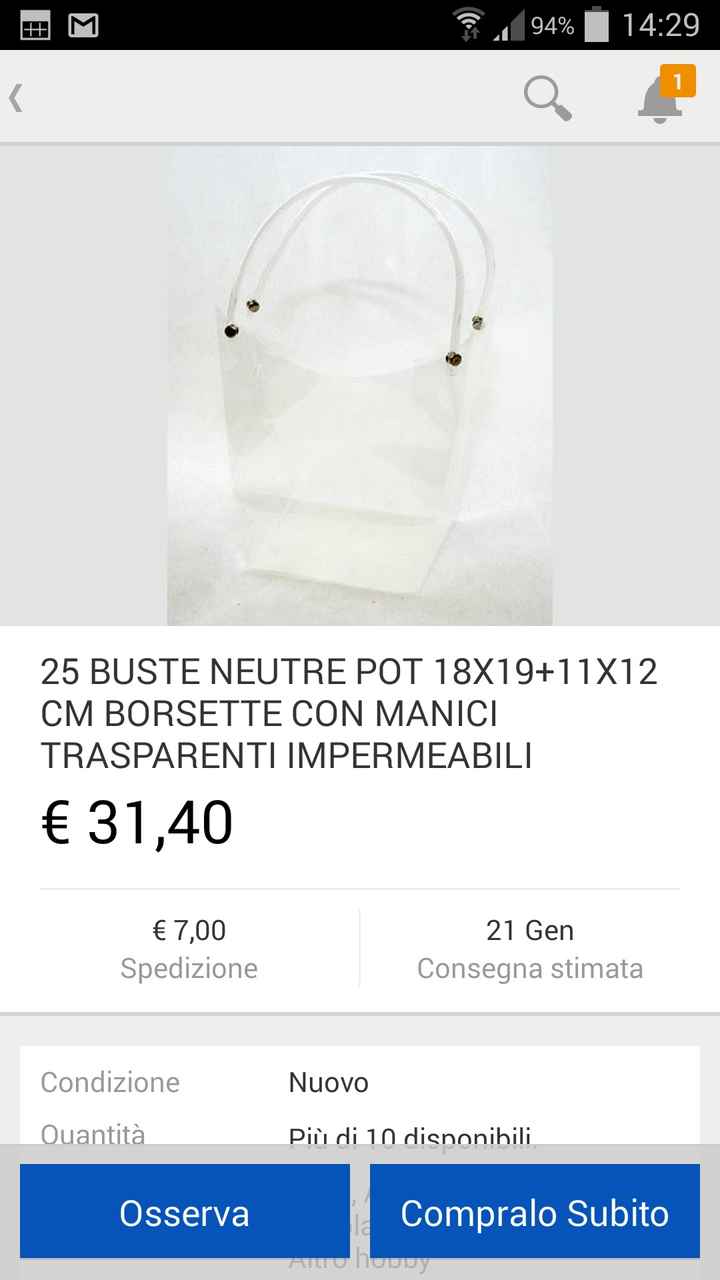Tap the grid icon in the status bar

[36, 21]
